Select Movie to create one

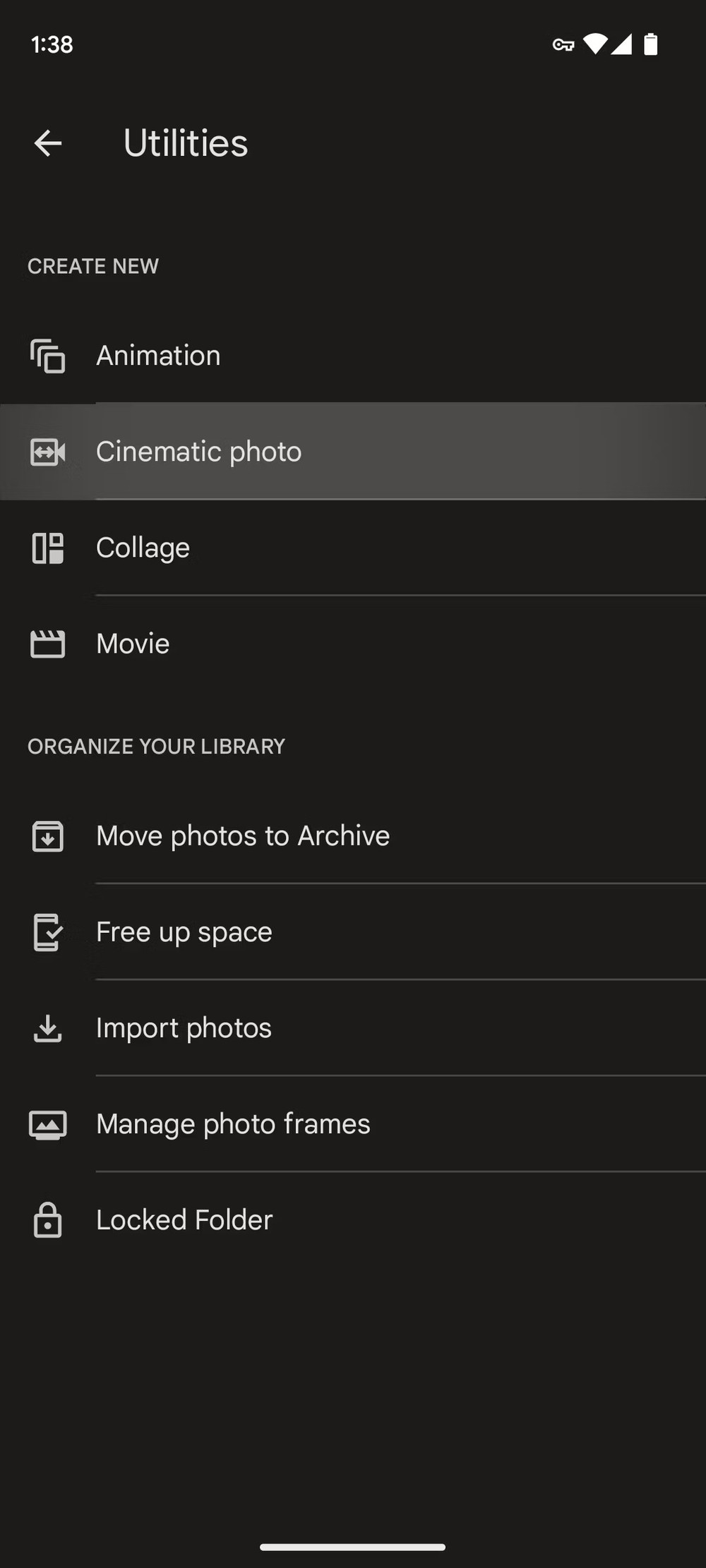click(353, 644)
